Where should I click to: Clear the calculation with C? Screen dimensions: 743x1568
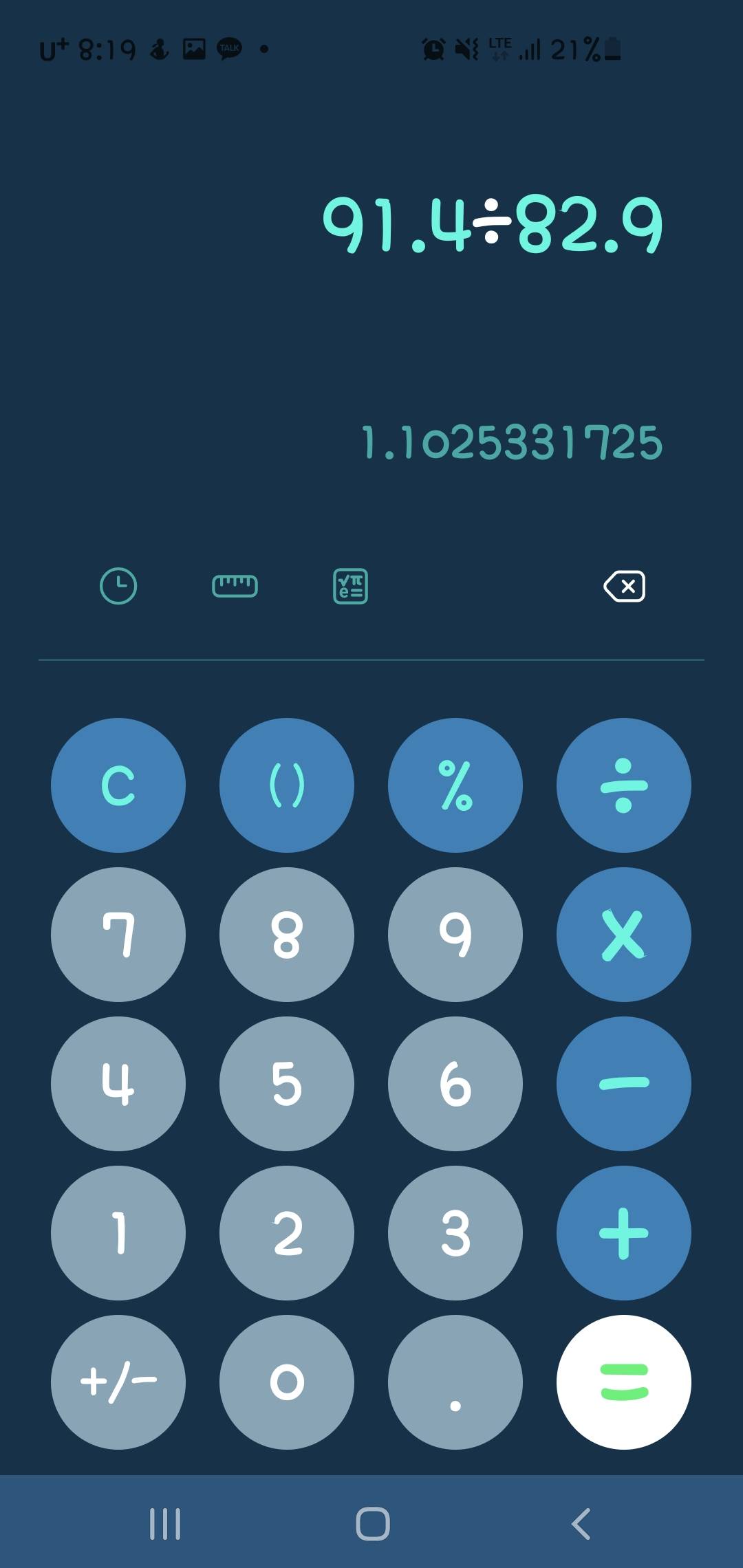click(x=118, y=785)
